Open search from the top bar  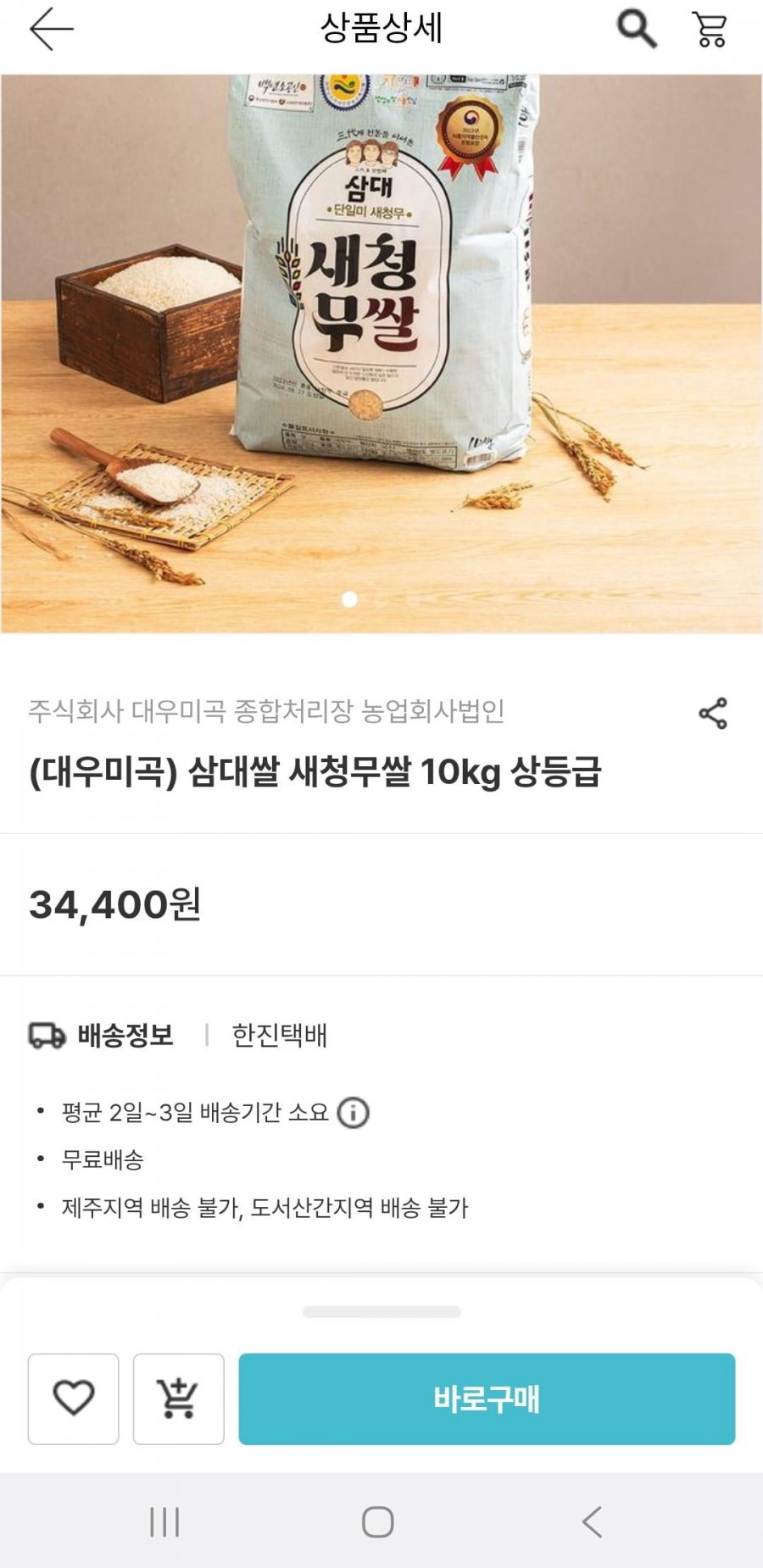636,29
